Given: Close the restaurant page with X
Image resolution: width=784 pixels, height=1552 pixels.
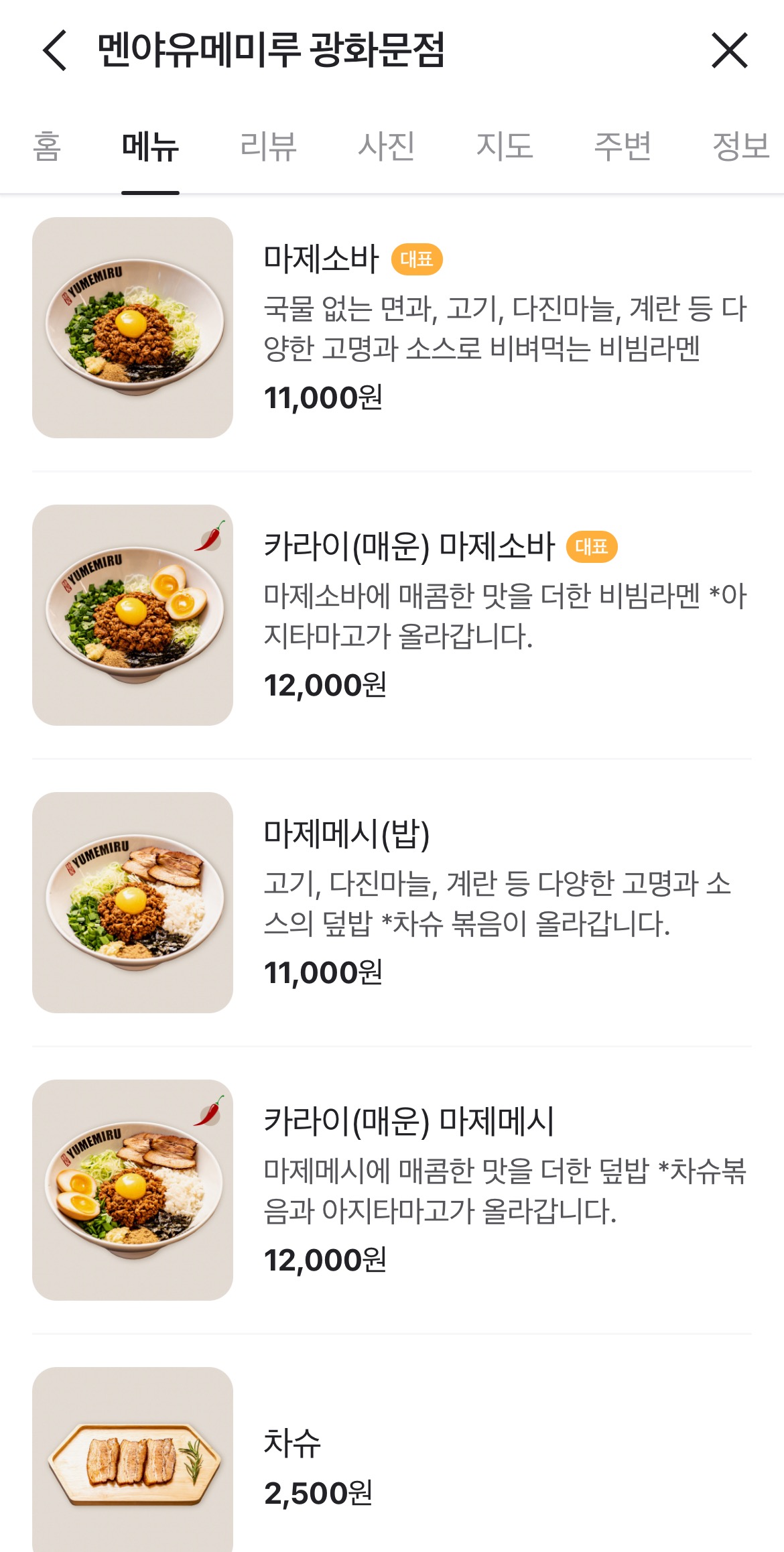Looking at the screenshot, I should [729, 50].
